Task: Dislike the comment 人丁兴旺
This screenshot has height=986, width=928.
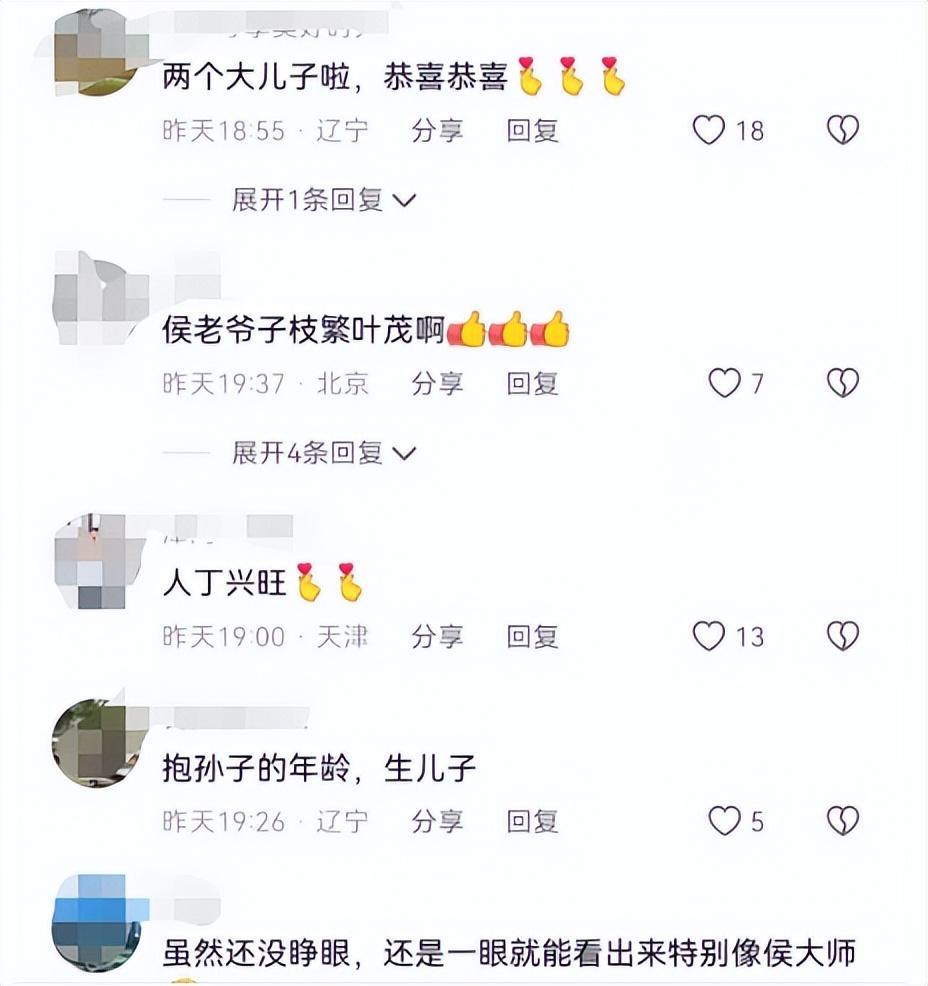Action: coord(843,636)
